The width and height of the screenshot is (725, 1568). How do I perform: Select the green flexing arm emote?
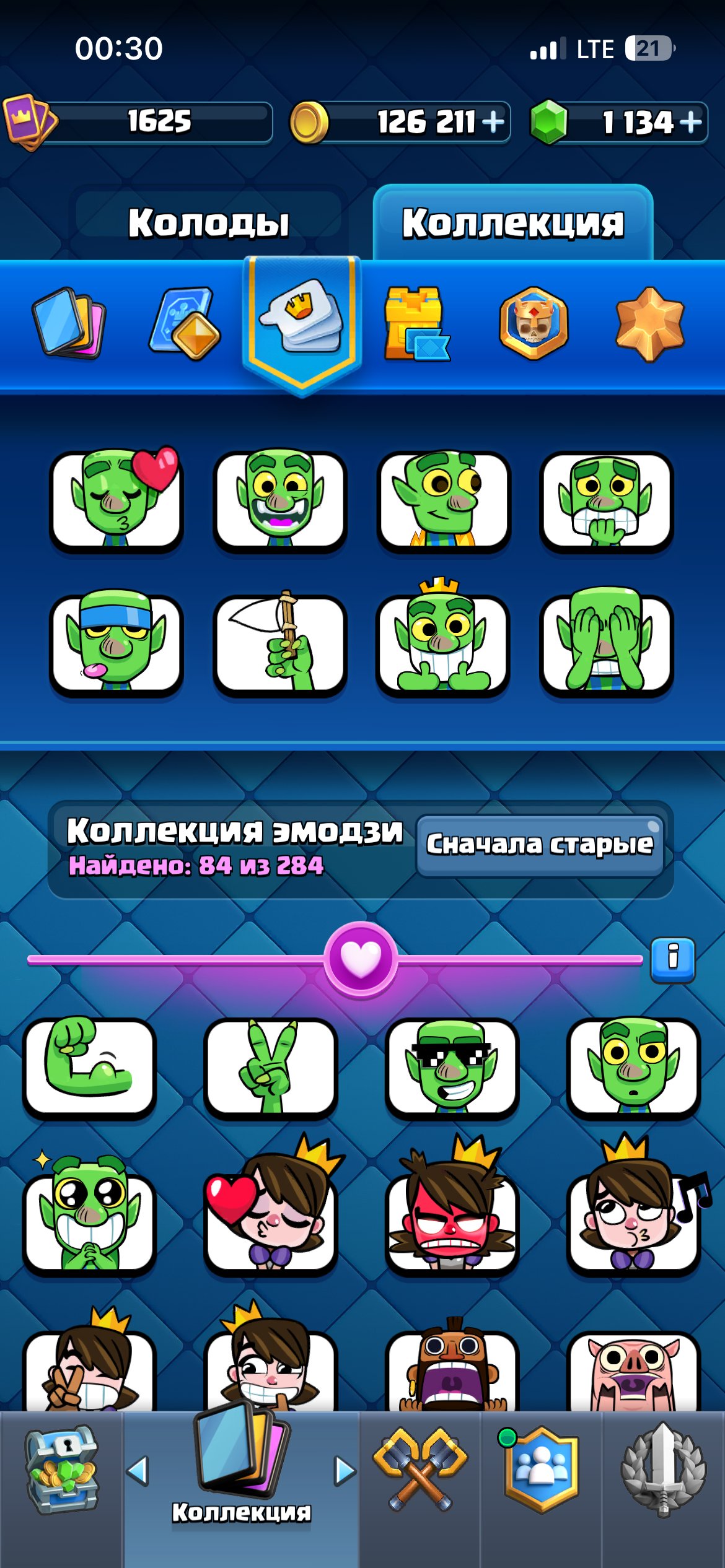pyautogui.click(x=89, y=1067)
